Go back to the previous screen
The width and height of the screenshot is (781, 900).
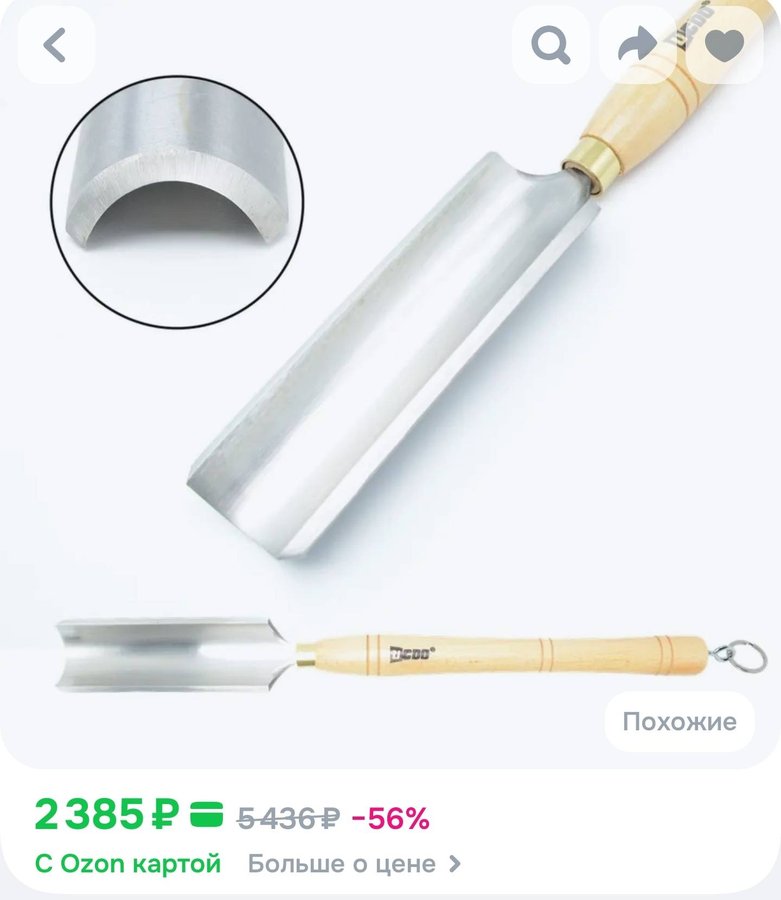56,45
